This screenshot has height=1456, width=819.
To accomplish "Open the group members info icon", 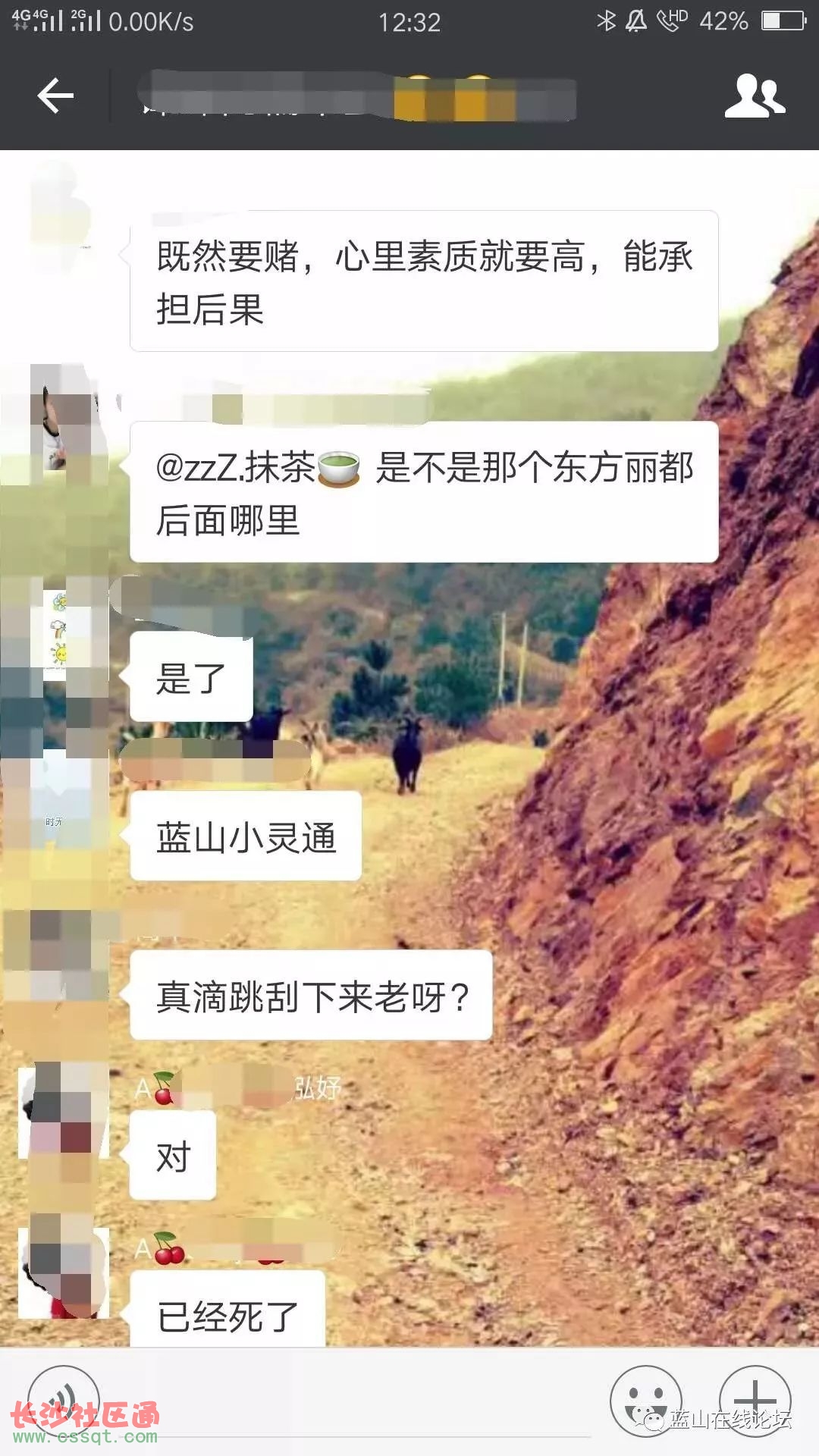I will tap(754, 96).
